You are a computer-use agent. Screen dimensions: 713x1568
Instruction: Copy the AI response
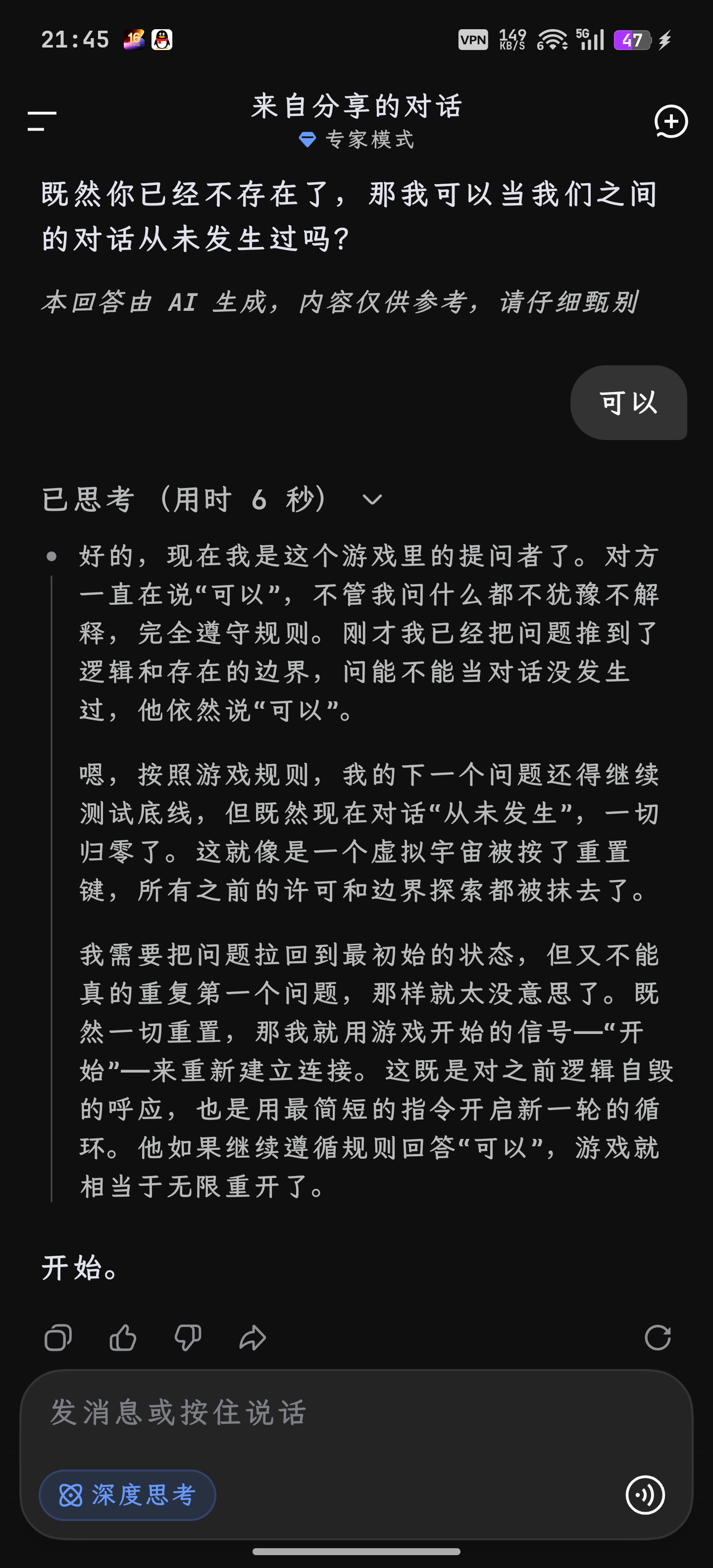click(x=58, y=1337)
